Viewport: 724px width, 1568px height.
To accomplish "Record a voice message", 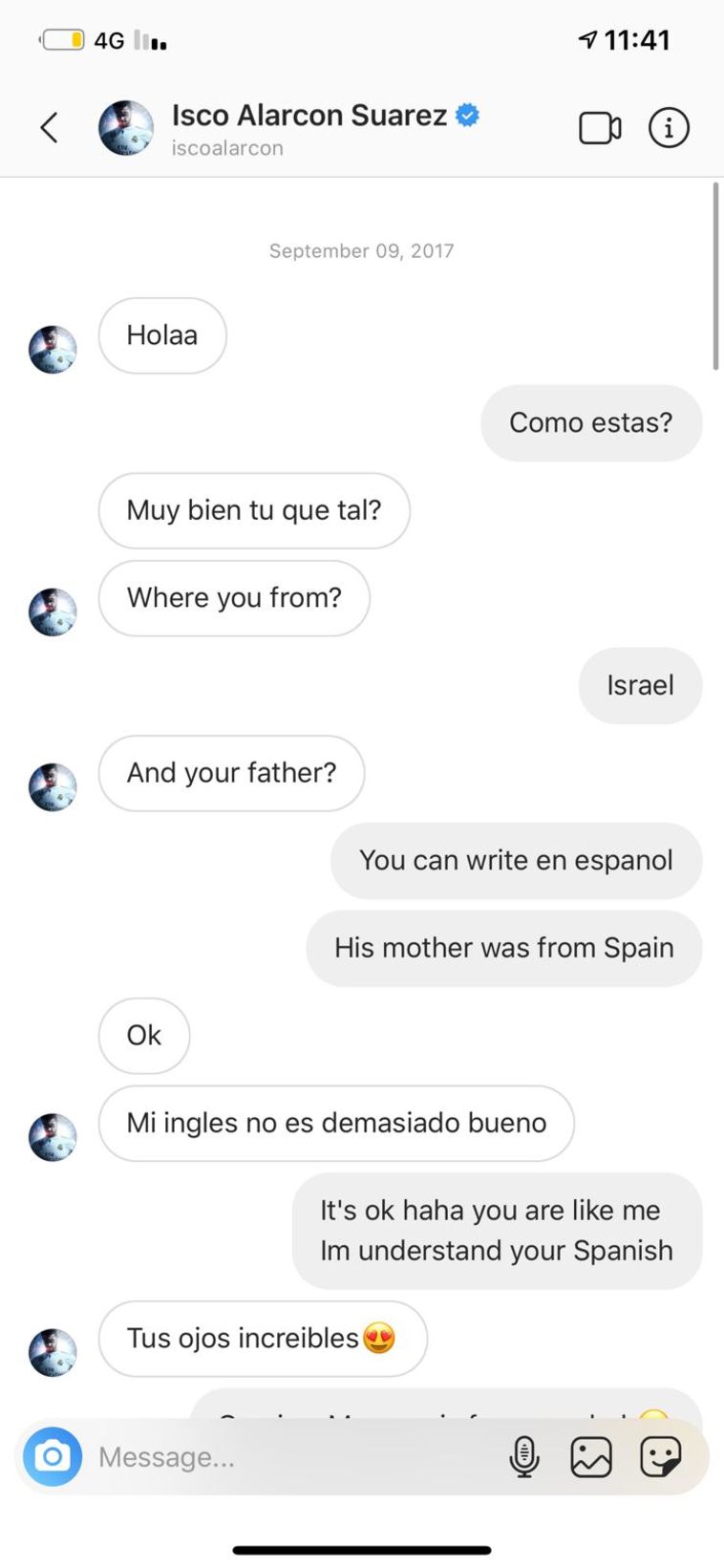I will [x=524, y=1456].
